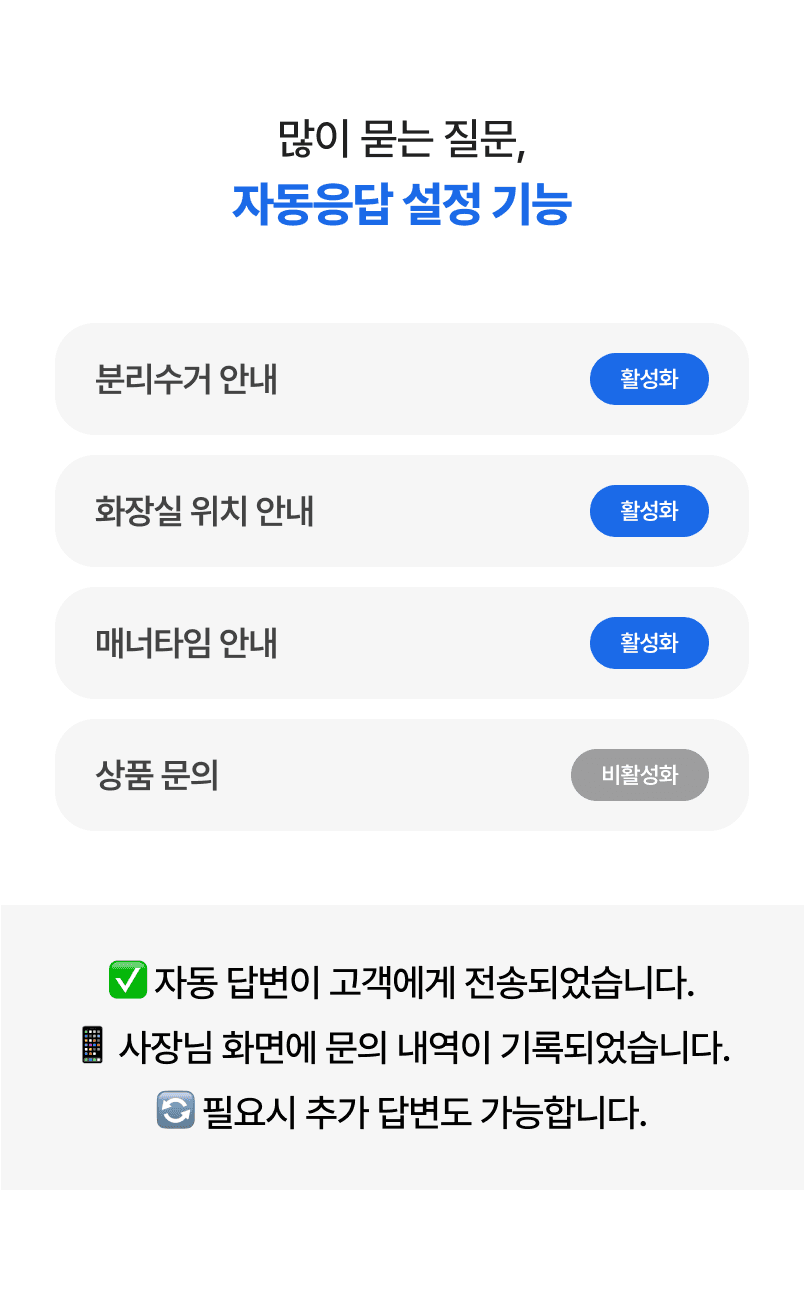Toggle 활성화 for 화장실 위치 안내
Image resolution: width=804 pixels, height=1294 pixels.
tap(649, 511)
